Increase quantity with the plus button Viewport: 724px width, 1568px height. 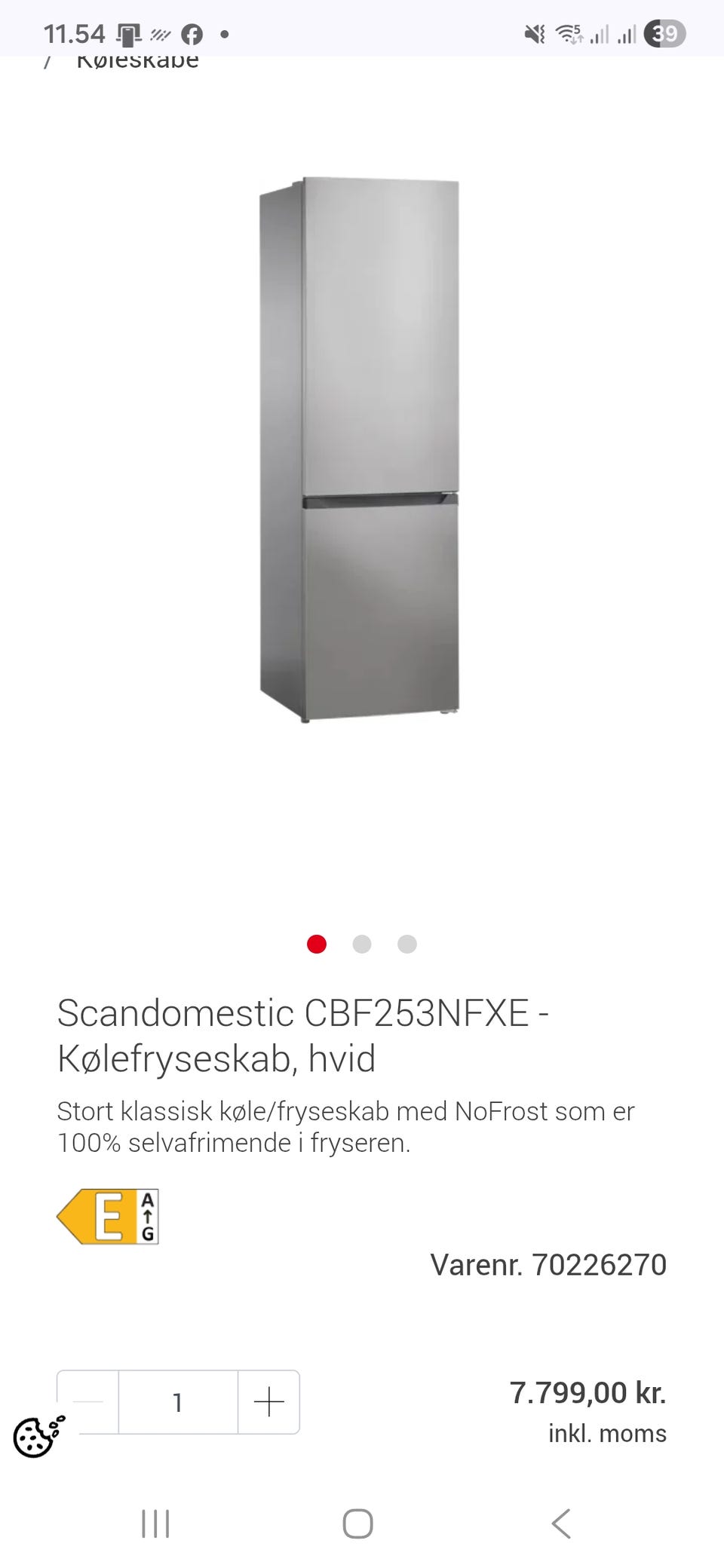click(x=268, y=1401)
